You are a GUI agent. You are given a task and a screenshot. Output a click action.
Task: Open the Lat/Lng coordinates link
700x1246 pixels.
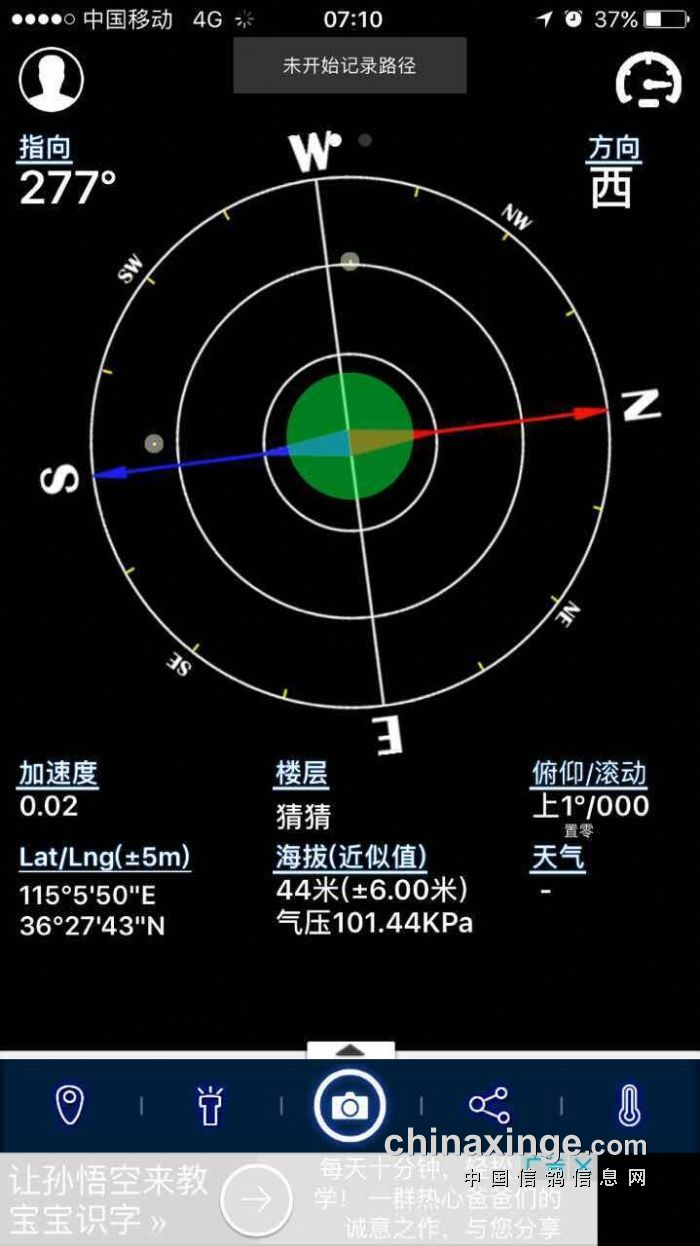(x=104, y=857)
